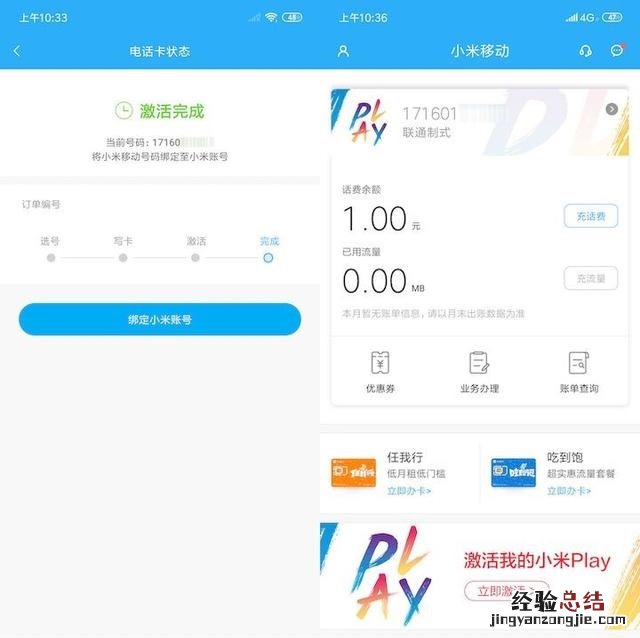Expand the 171601 number card arrow

[612, 109]
